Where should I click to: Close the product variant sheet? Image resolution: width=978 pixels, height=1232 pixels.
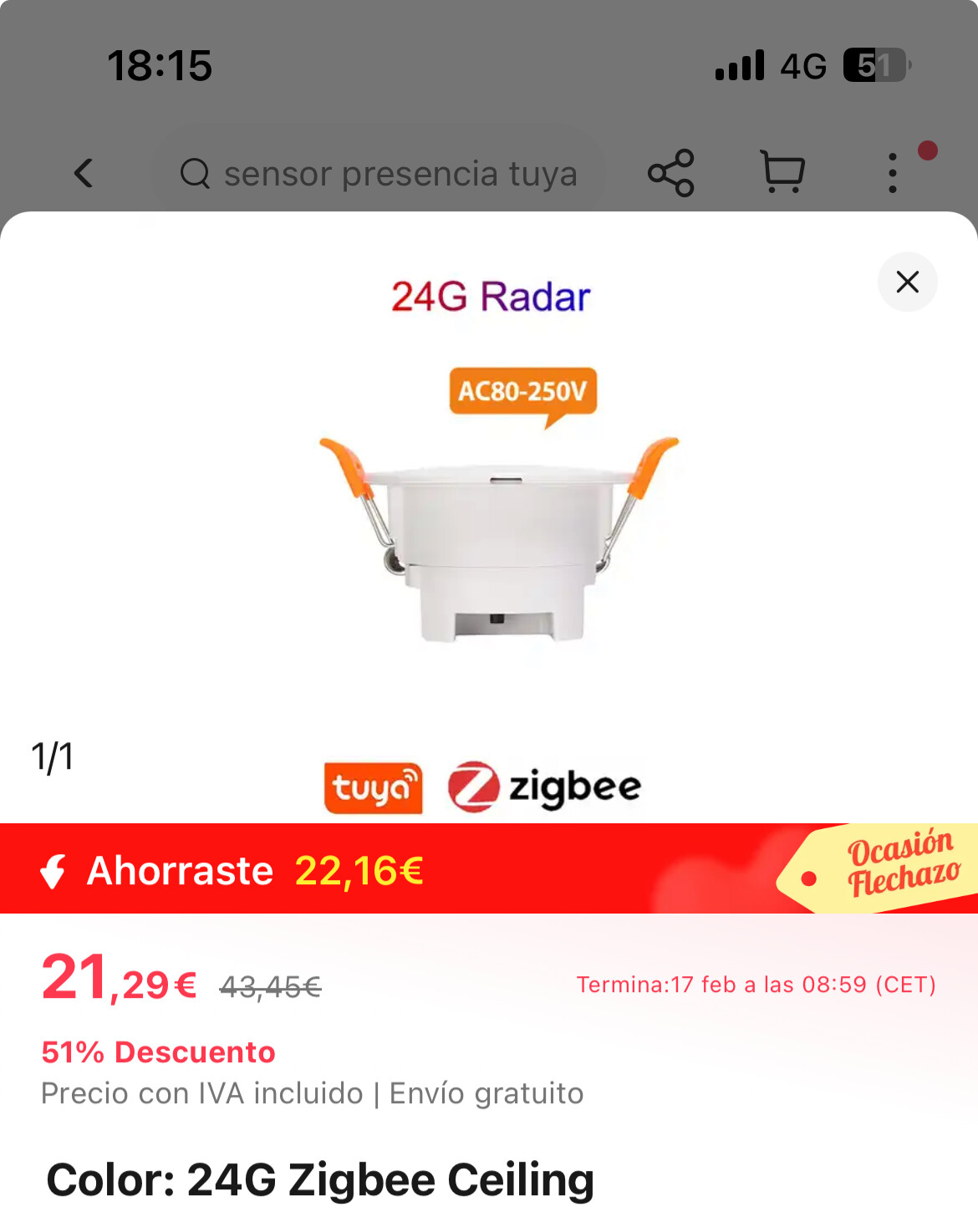[907, 282]
